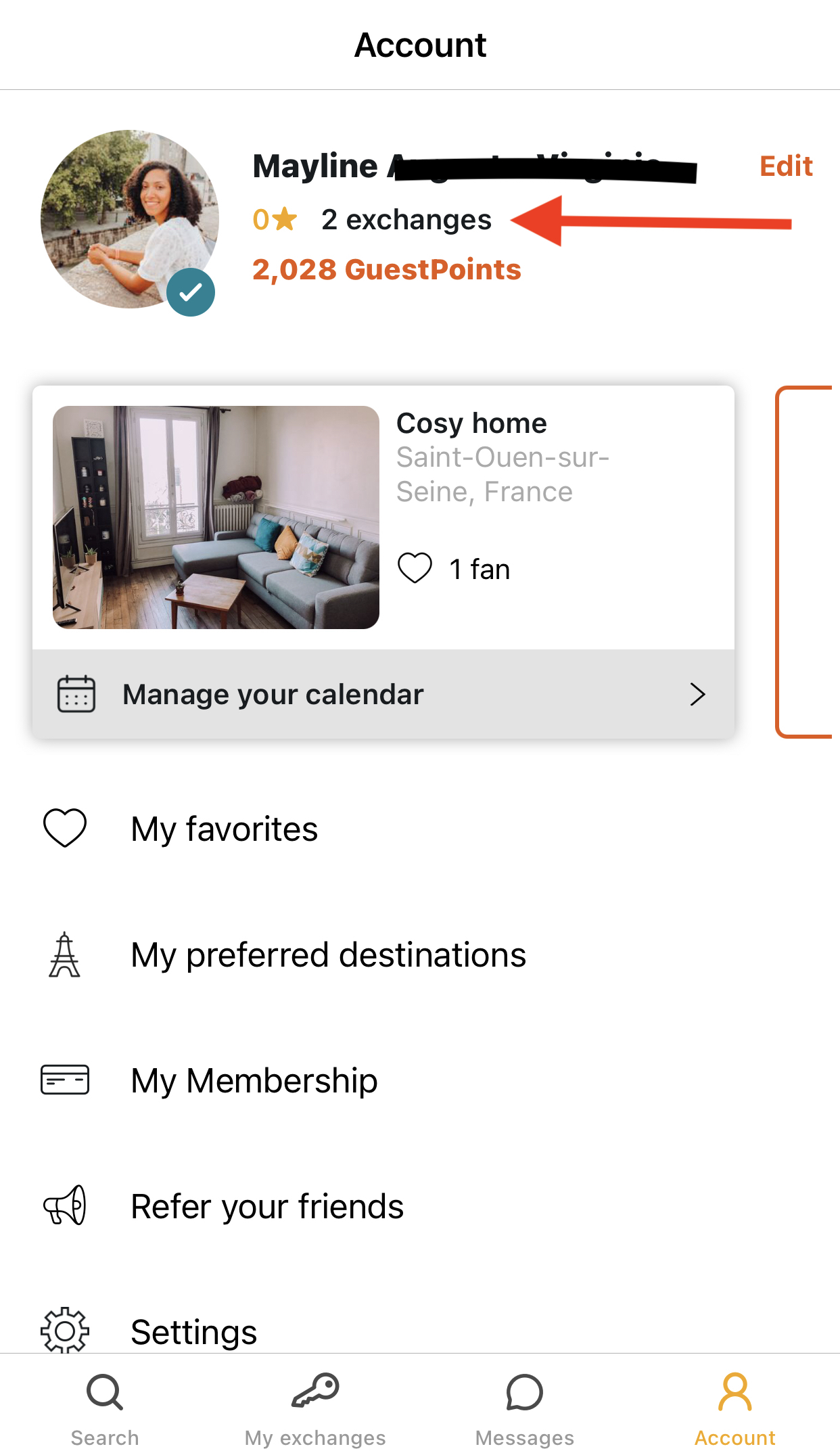Edit the profile information
840x1453 pixels.
tap(785, 166)
